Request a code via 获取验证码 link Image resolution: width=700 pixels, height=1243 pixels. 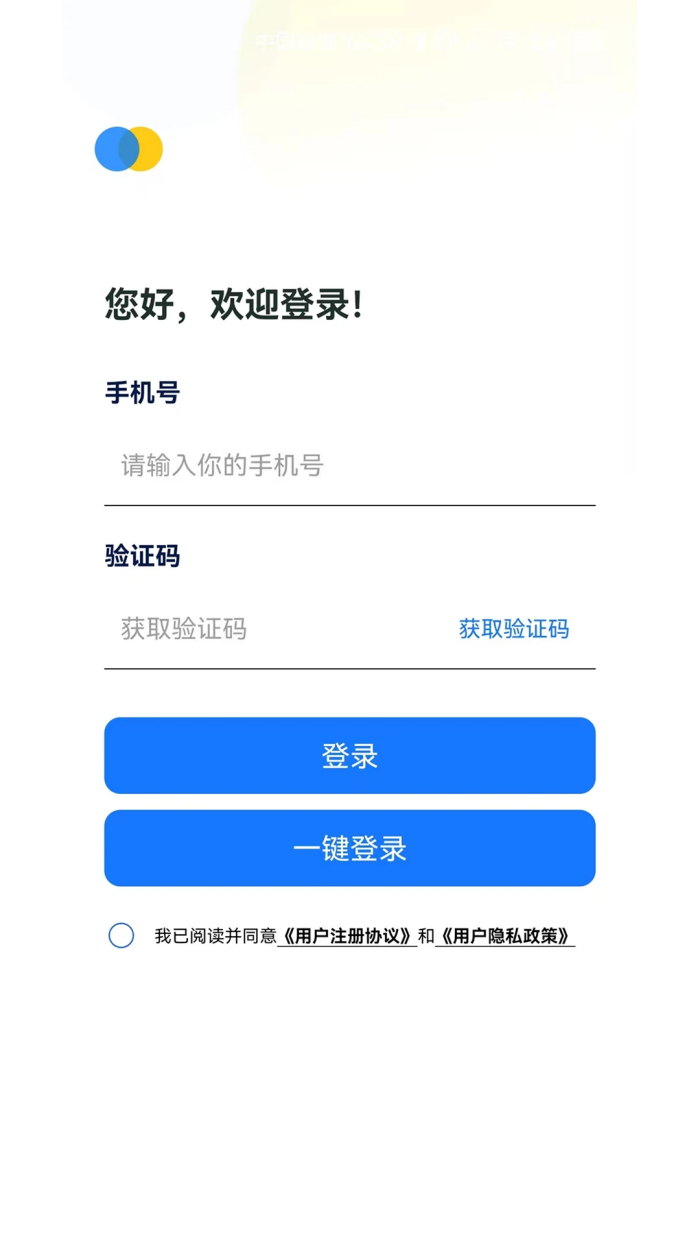513,629
